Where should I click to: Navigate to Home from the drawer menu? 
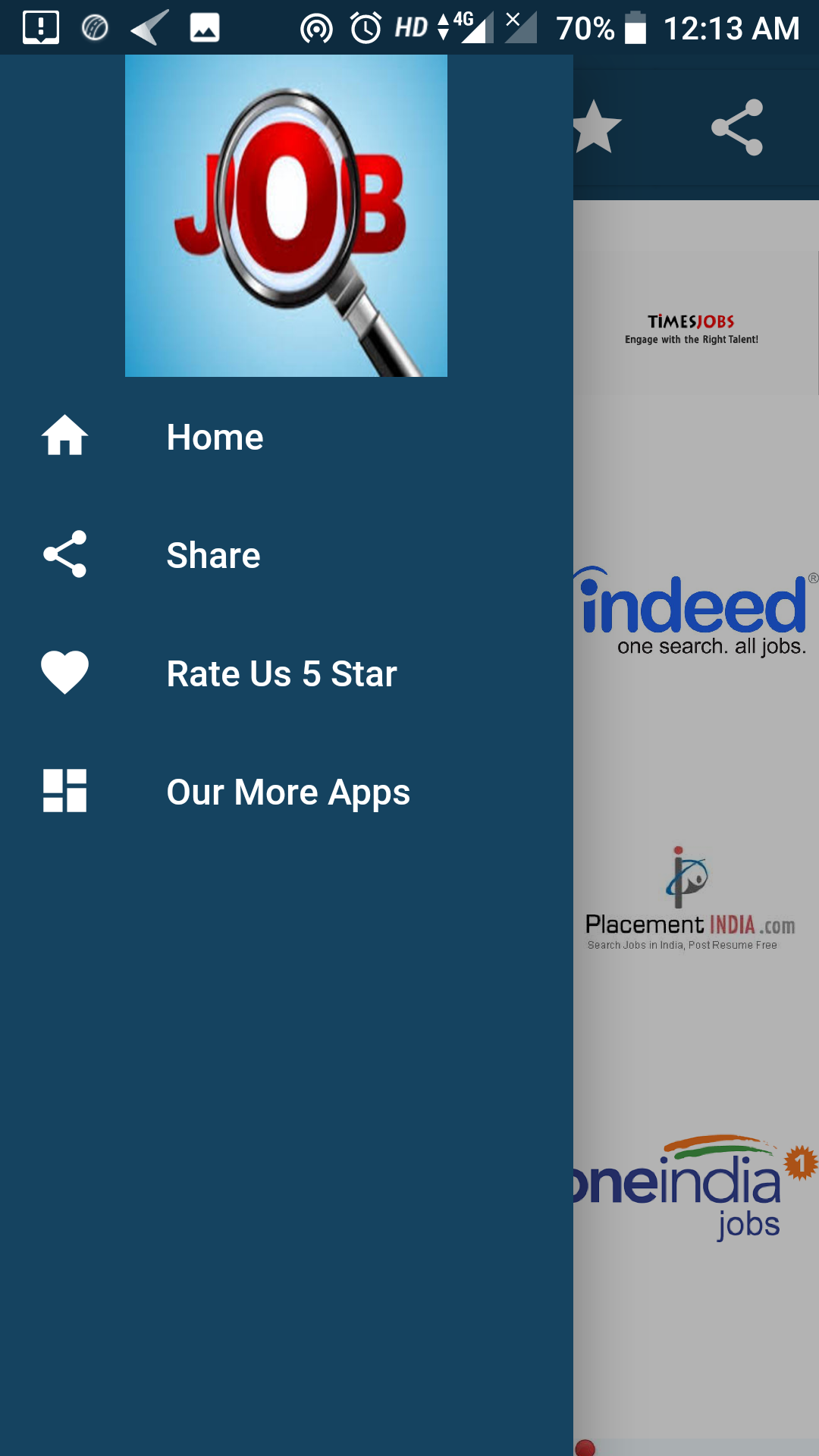pyautogui.click(x=215, y=436)
